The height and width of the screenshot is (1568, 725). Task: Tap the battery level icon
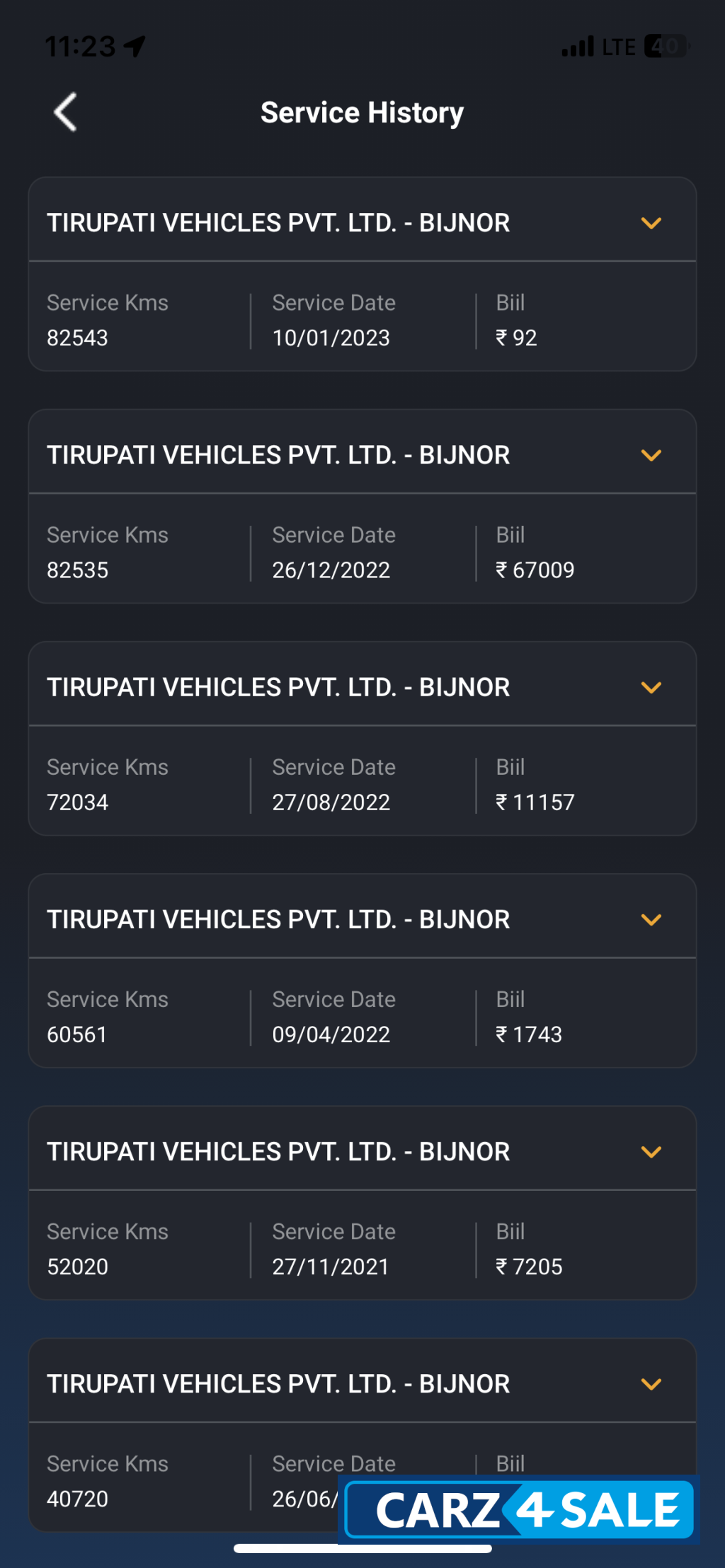[x=664, y=47]
